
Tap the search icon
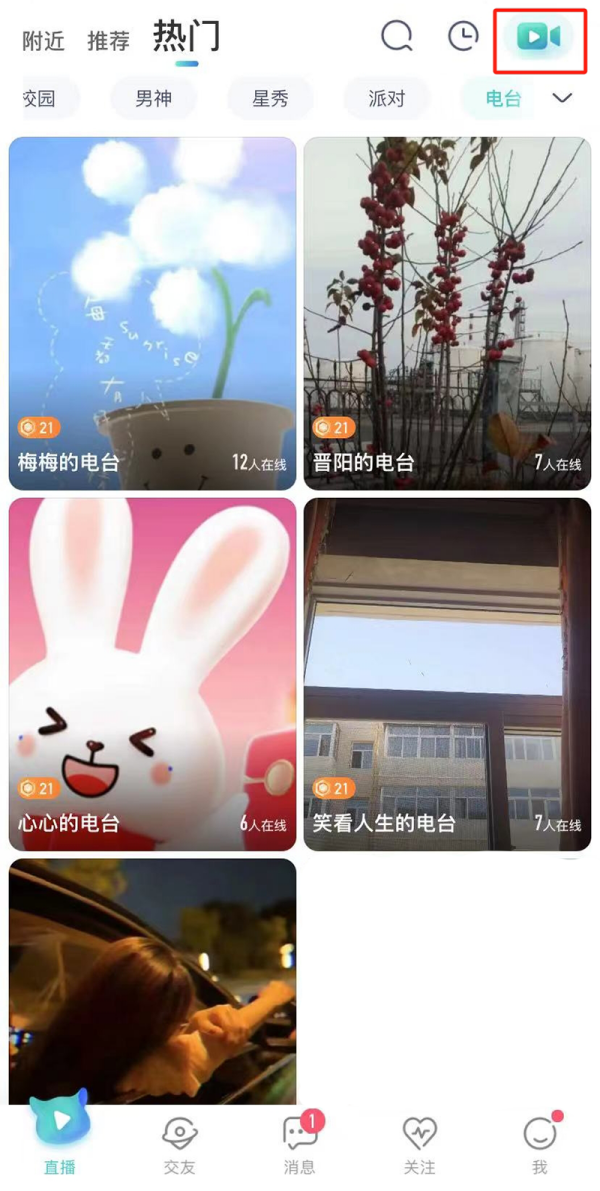pyautogui.click(x=397, y=37)
